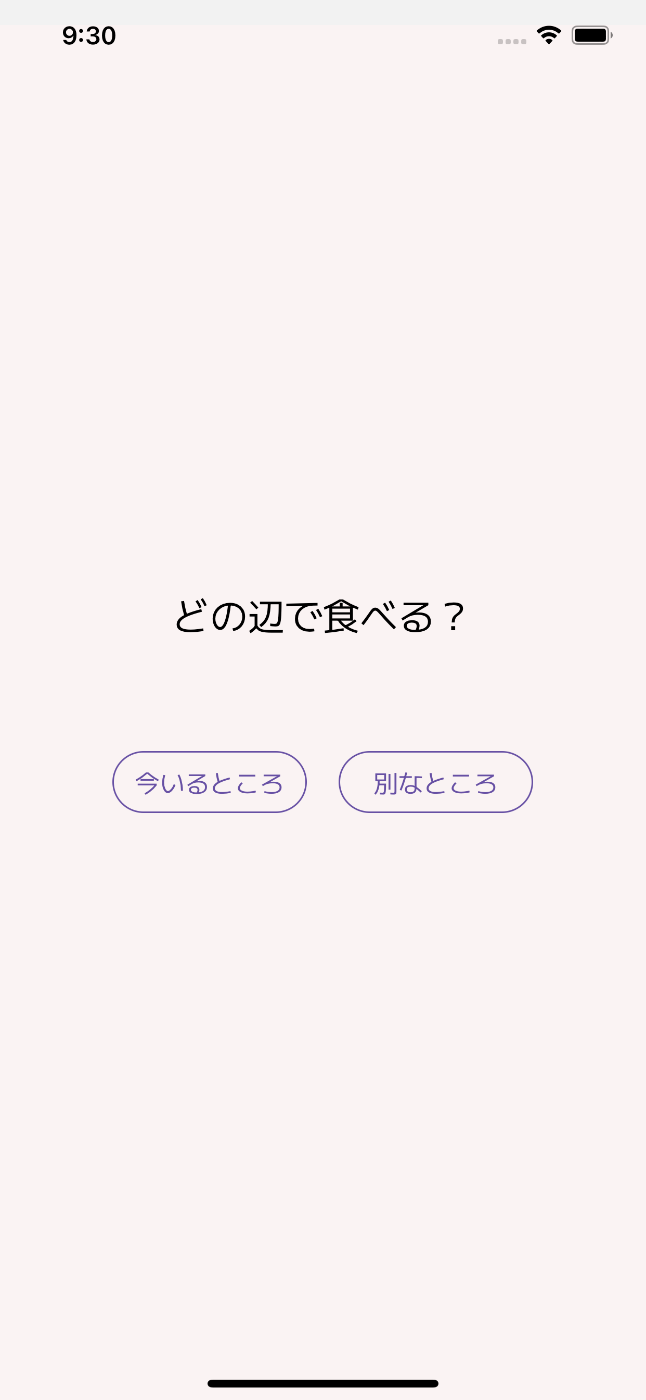Viewport: 646px width, 1400px height.
Task: Select the 別なところ option
Action: coord(435,782)
